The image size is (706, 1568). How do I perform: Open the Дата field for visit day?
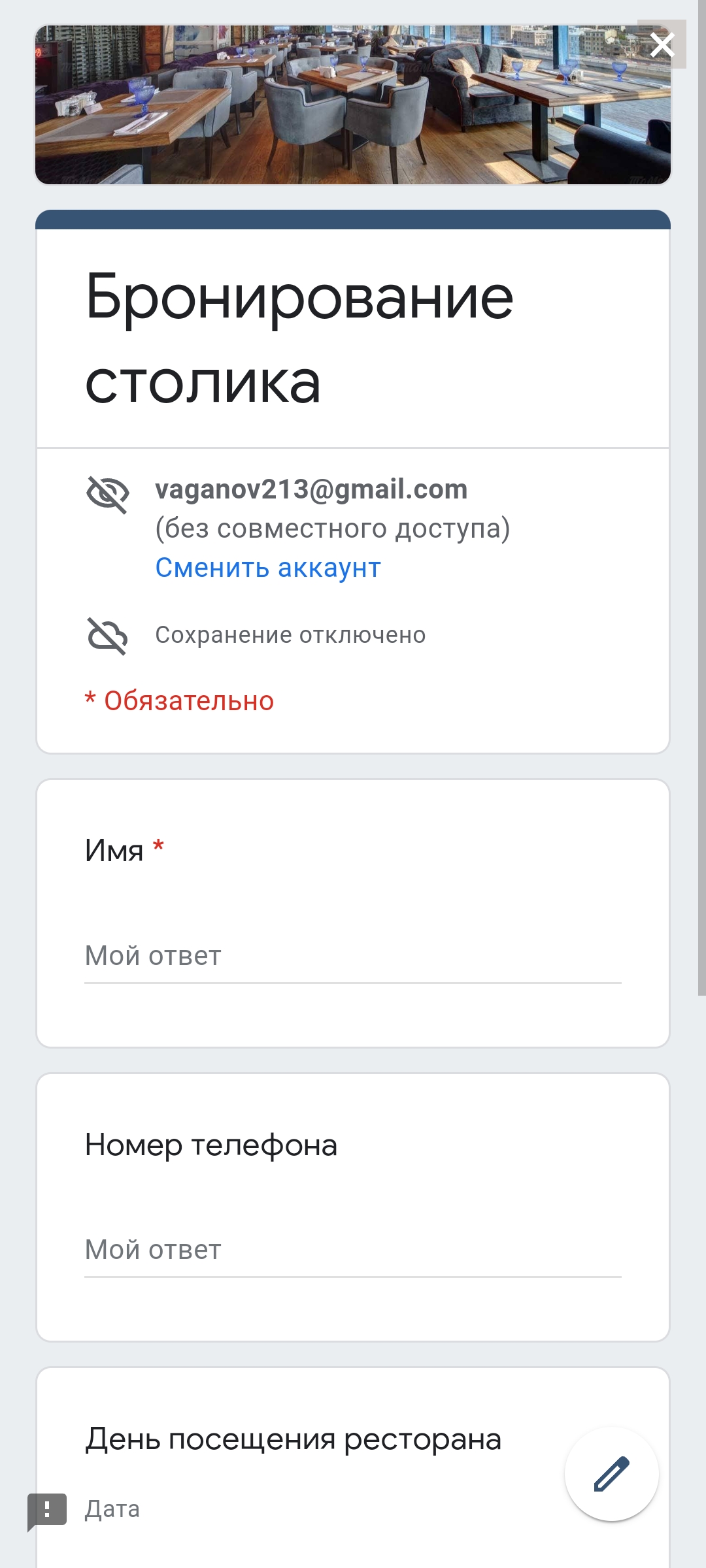point(112,1509)
